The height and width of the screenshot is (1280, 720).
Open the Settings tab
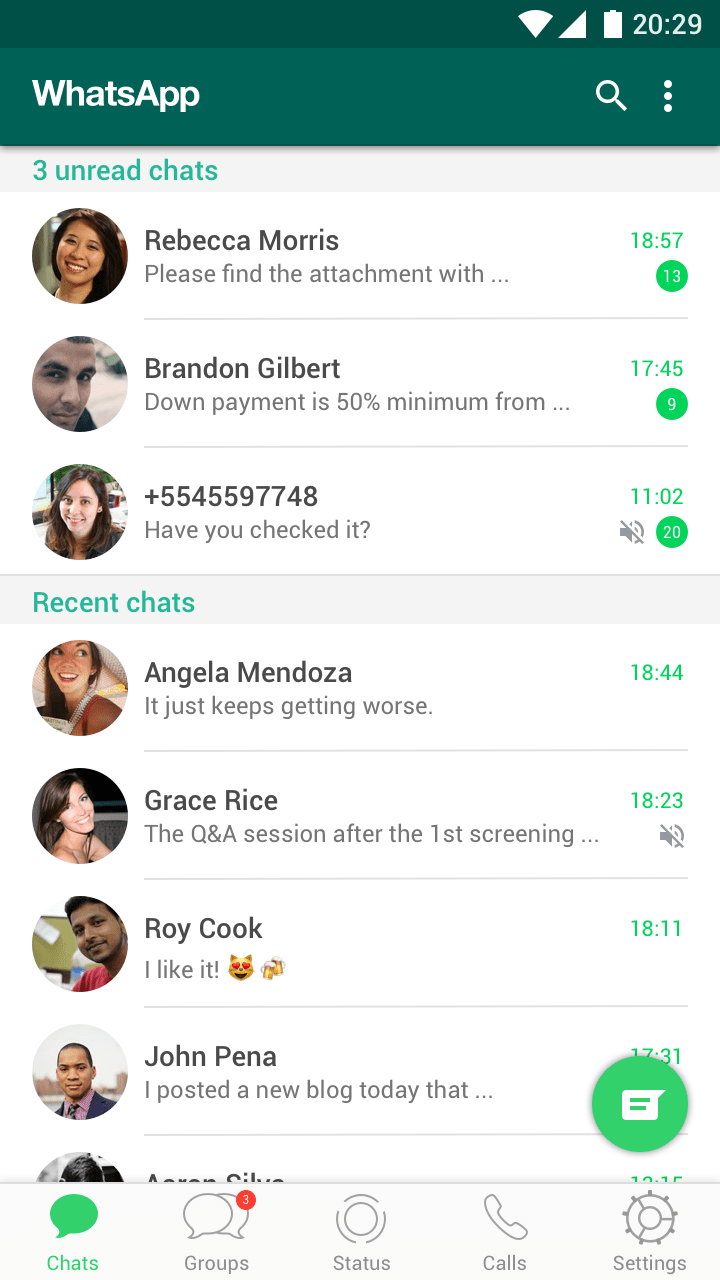649,1233
